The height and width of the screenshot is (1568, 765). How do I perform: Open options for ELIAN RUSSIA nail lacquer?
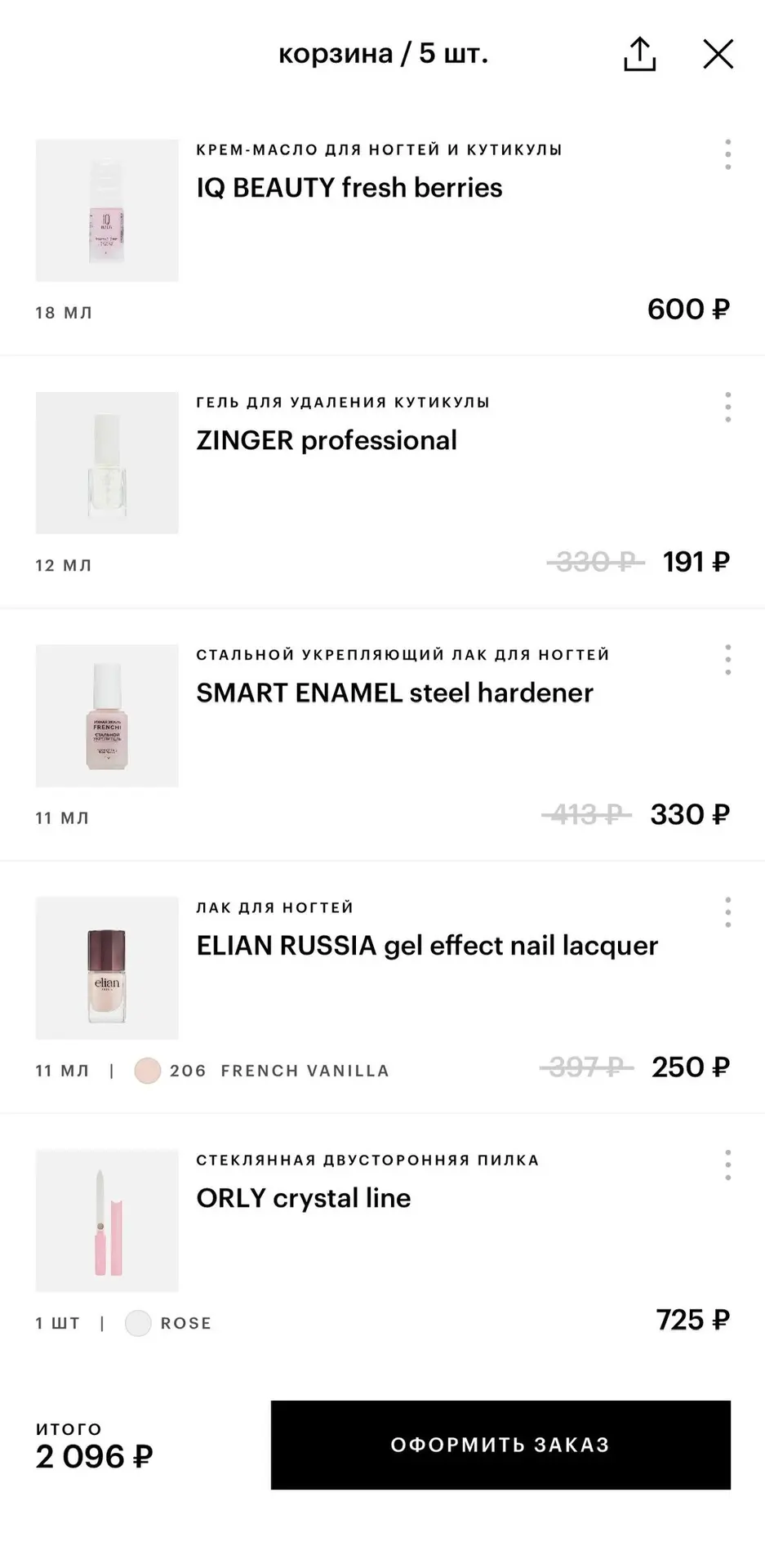pyautogui.click(x=727, y=911)
